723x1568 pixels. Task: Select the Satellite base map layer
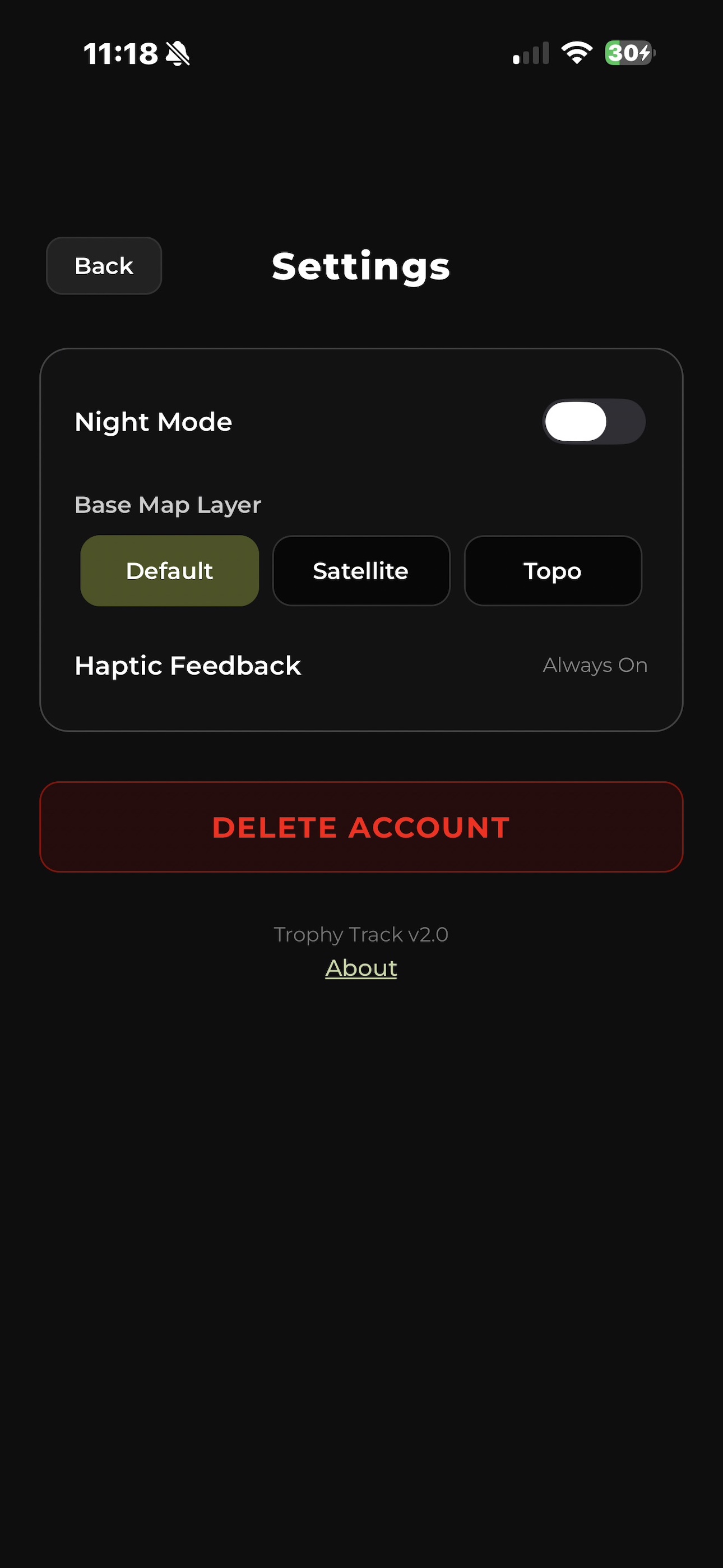[x=361, y=570]
